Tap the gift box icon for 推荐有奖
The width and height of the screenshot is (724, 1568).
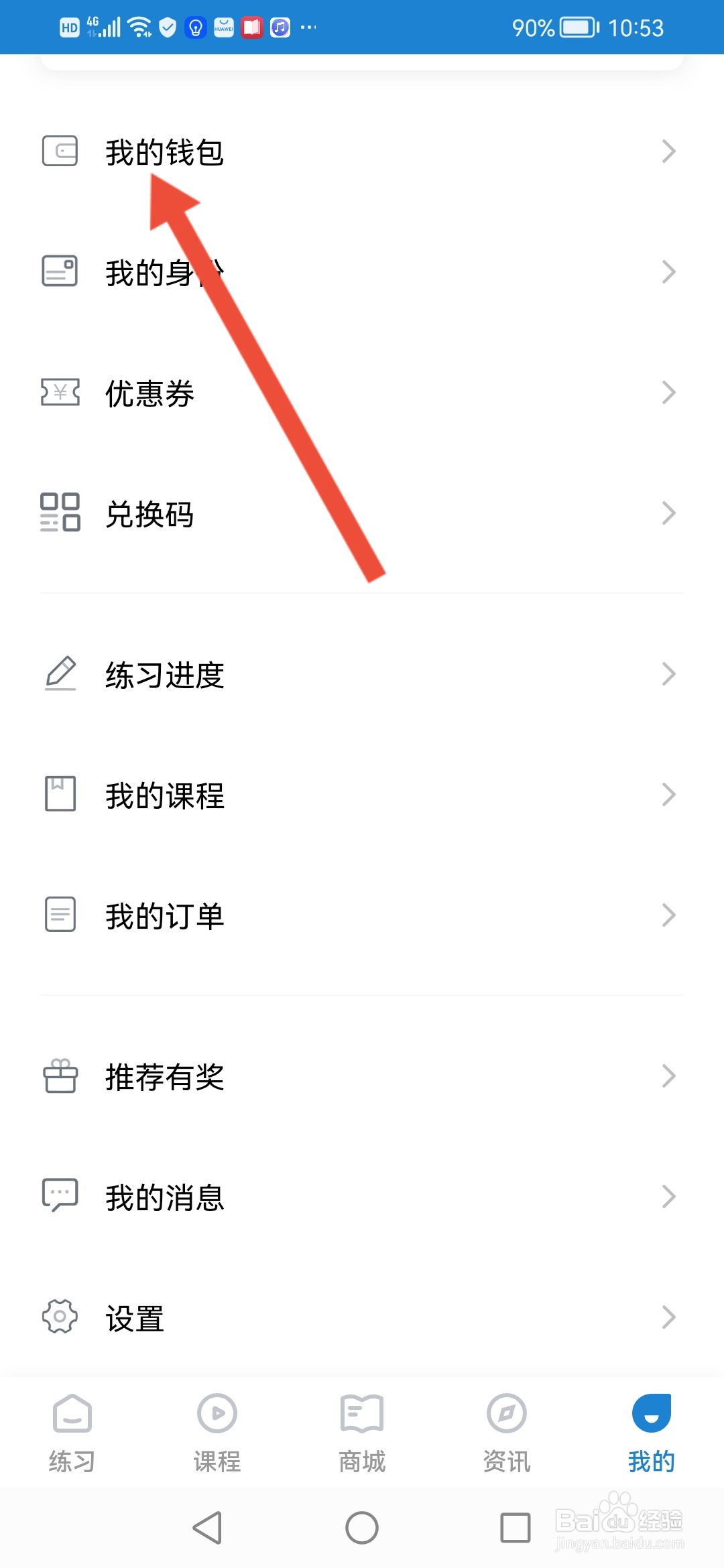[60, 1077]
